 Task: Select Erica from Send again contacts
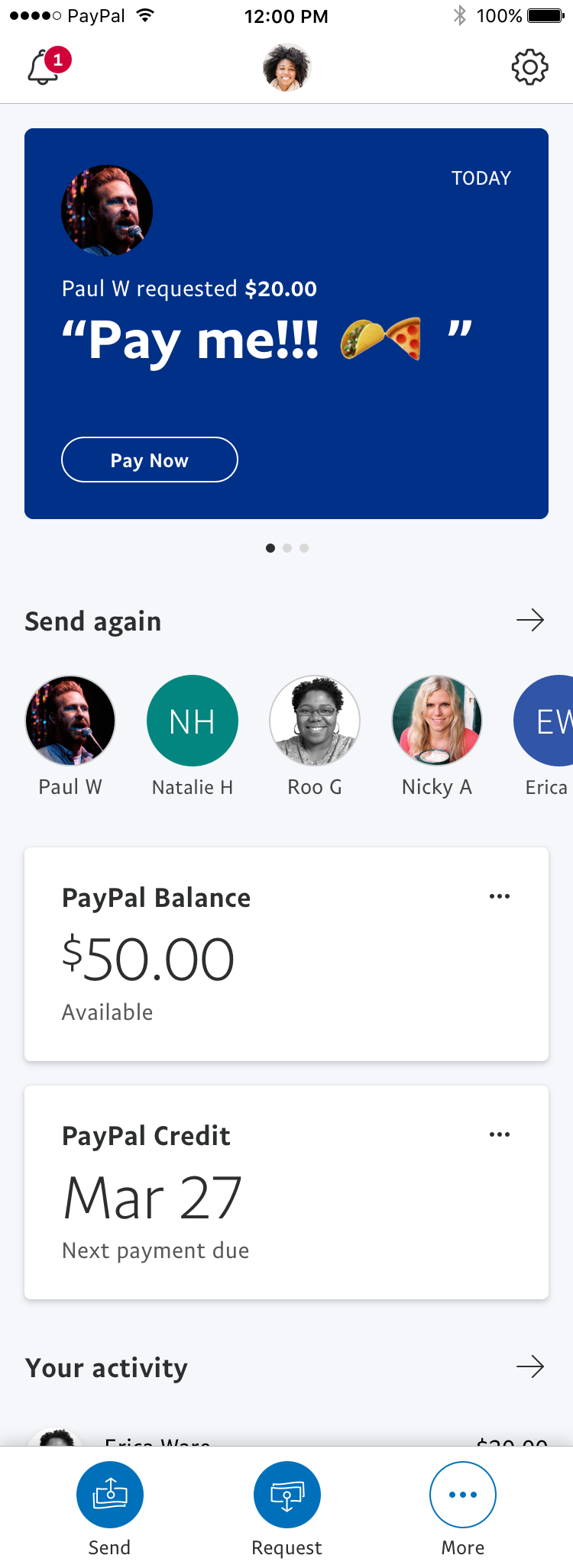point(545,721)
